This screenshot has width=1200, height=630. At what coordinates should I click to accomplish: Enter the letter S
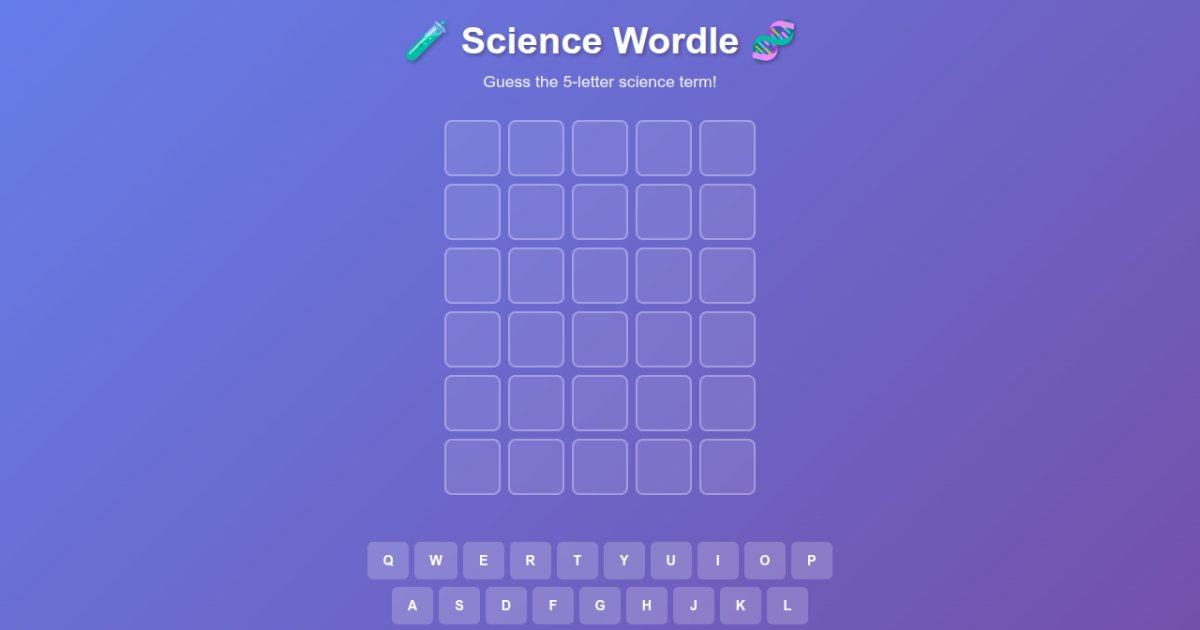click(x=459, y=606)
